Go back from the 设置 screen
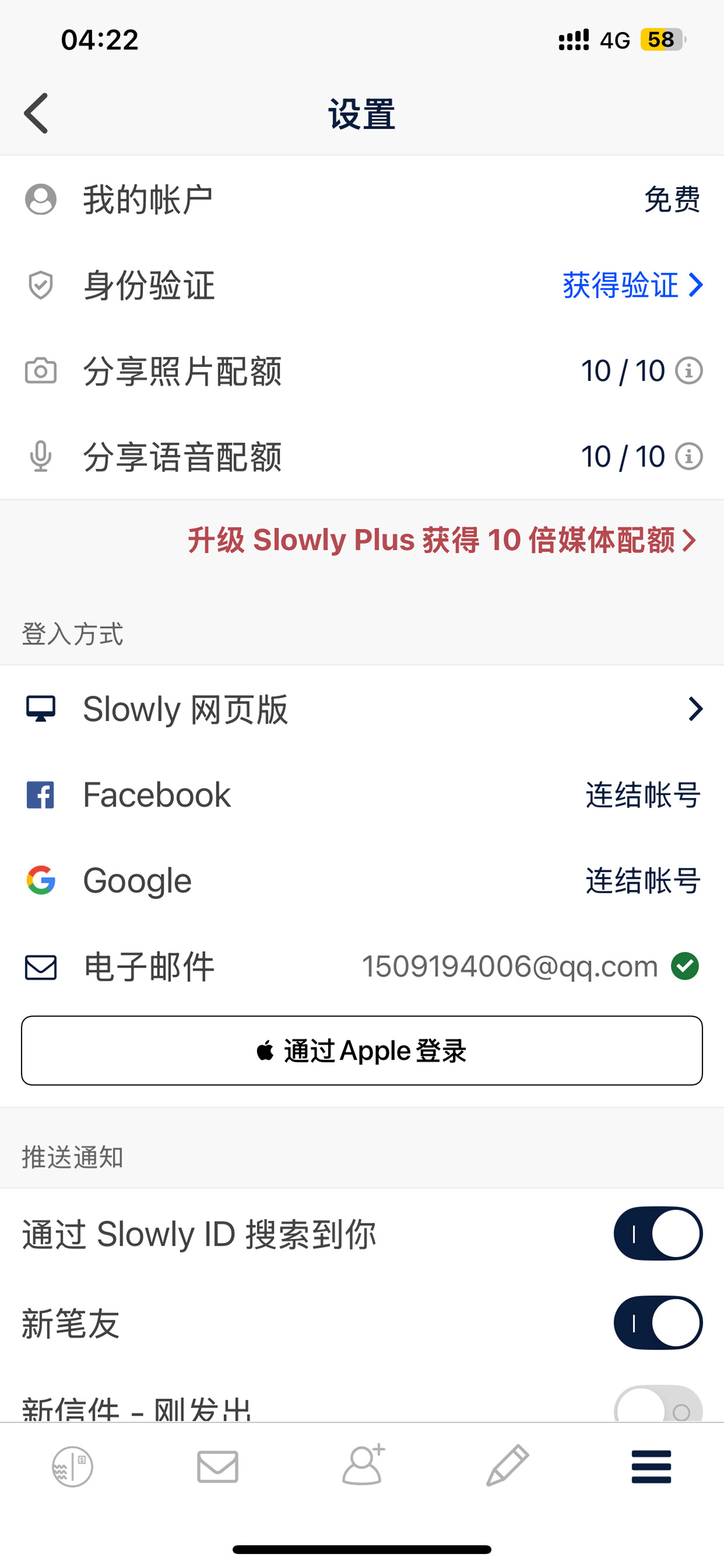This screenshot has width=724, height=1568. pyautogui.click(x=36, y=113)
